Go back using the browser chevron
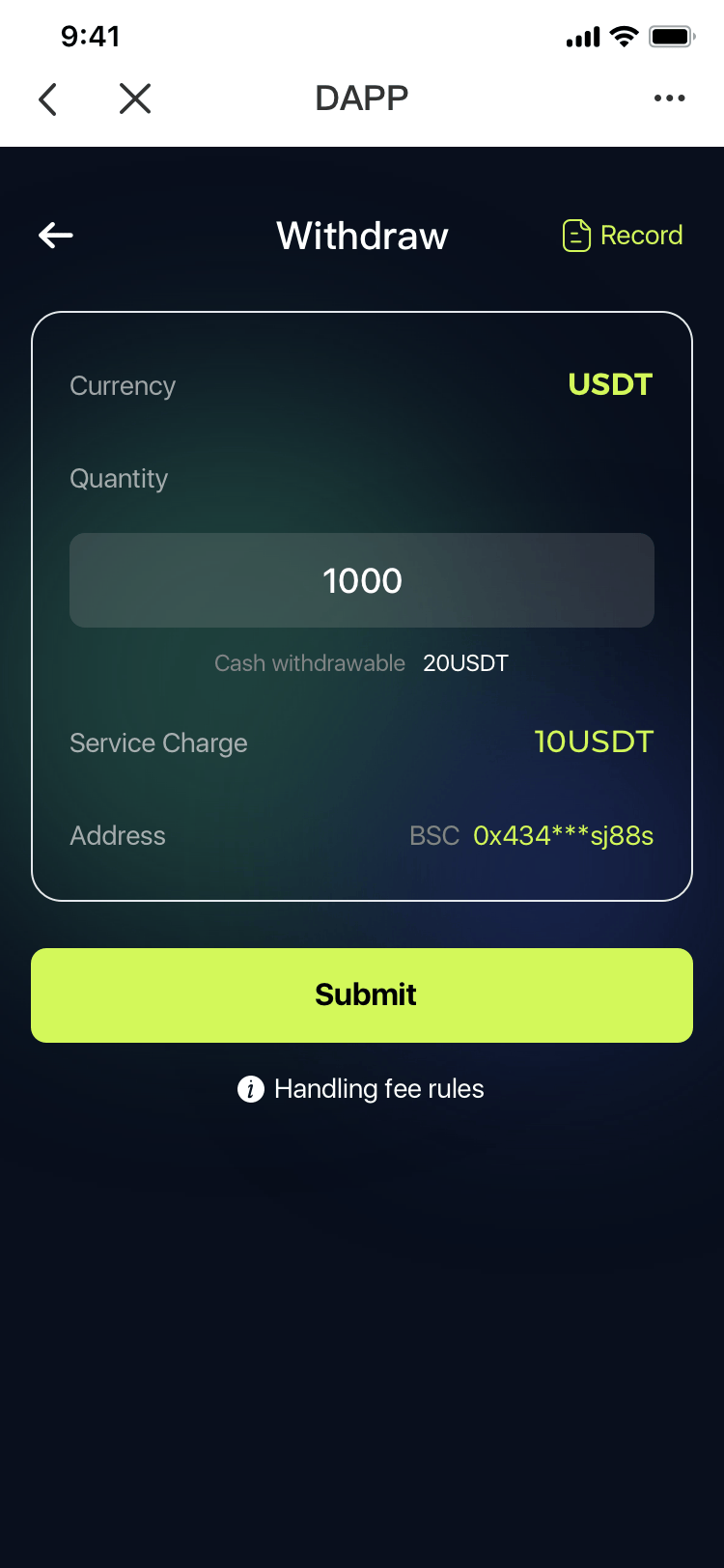Viewport: 724px width, 1568px height. 48,98
